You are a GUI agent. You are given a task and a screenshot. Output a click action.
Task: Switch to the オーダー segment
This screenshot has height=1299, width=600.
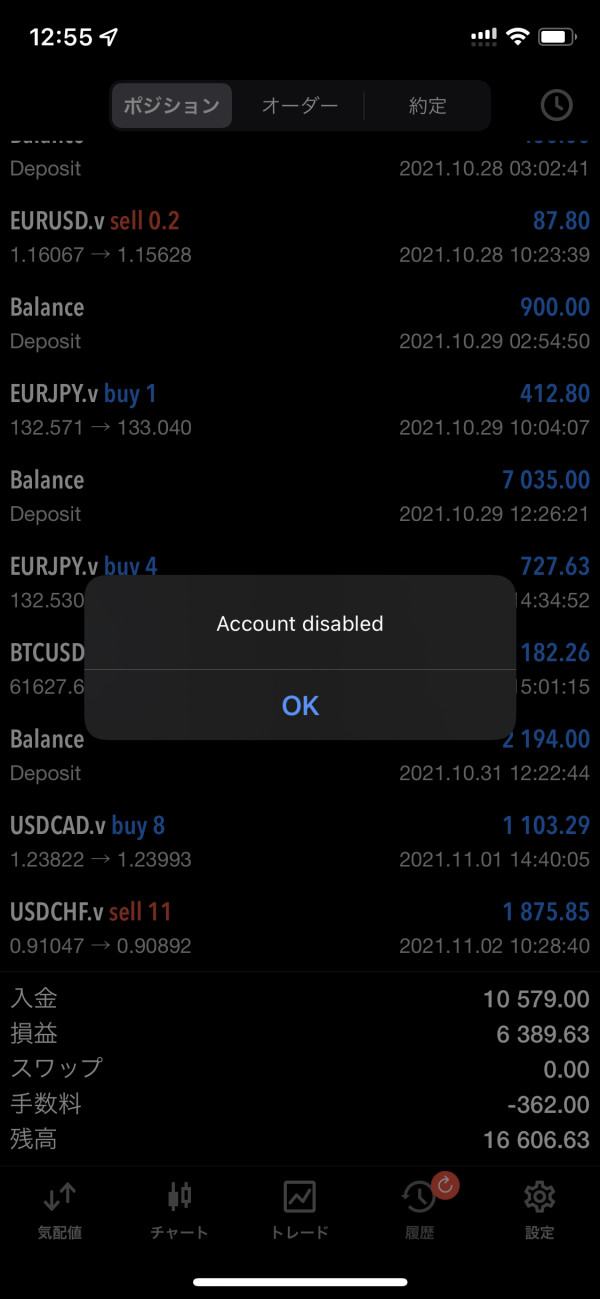coord(300,105)
